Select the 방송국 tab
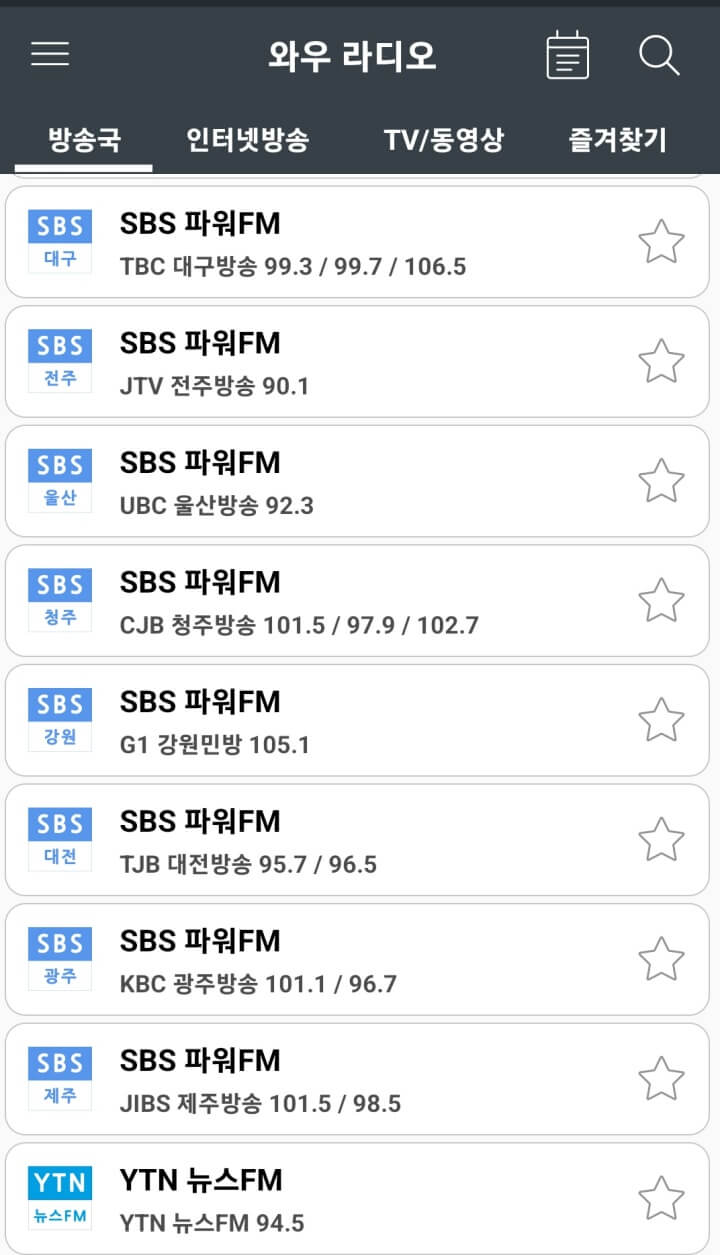This screenshot has height=1255, width=720. tap(82, 140)
